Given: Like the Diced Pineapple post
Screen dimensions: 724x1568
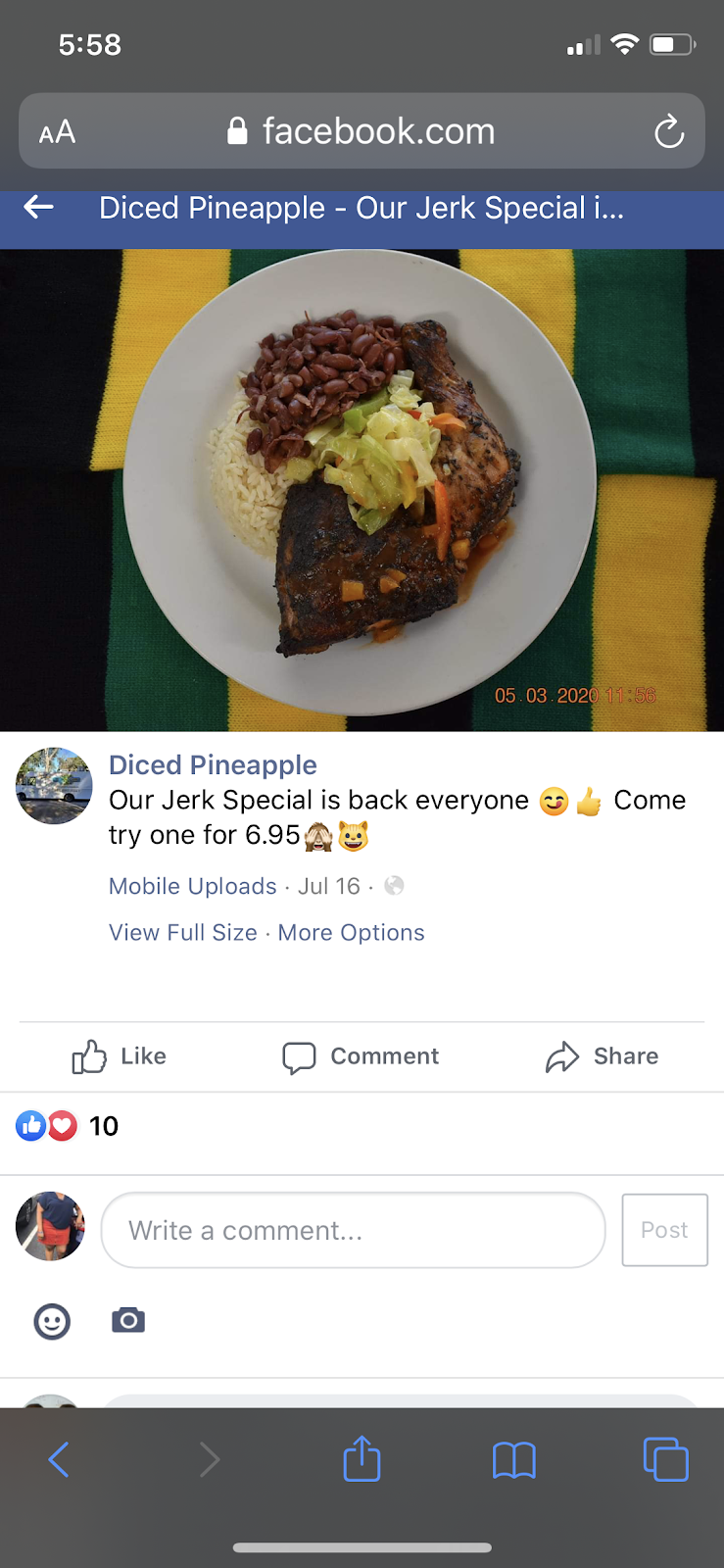Looking at the screenshot, I should 120,1056.
